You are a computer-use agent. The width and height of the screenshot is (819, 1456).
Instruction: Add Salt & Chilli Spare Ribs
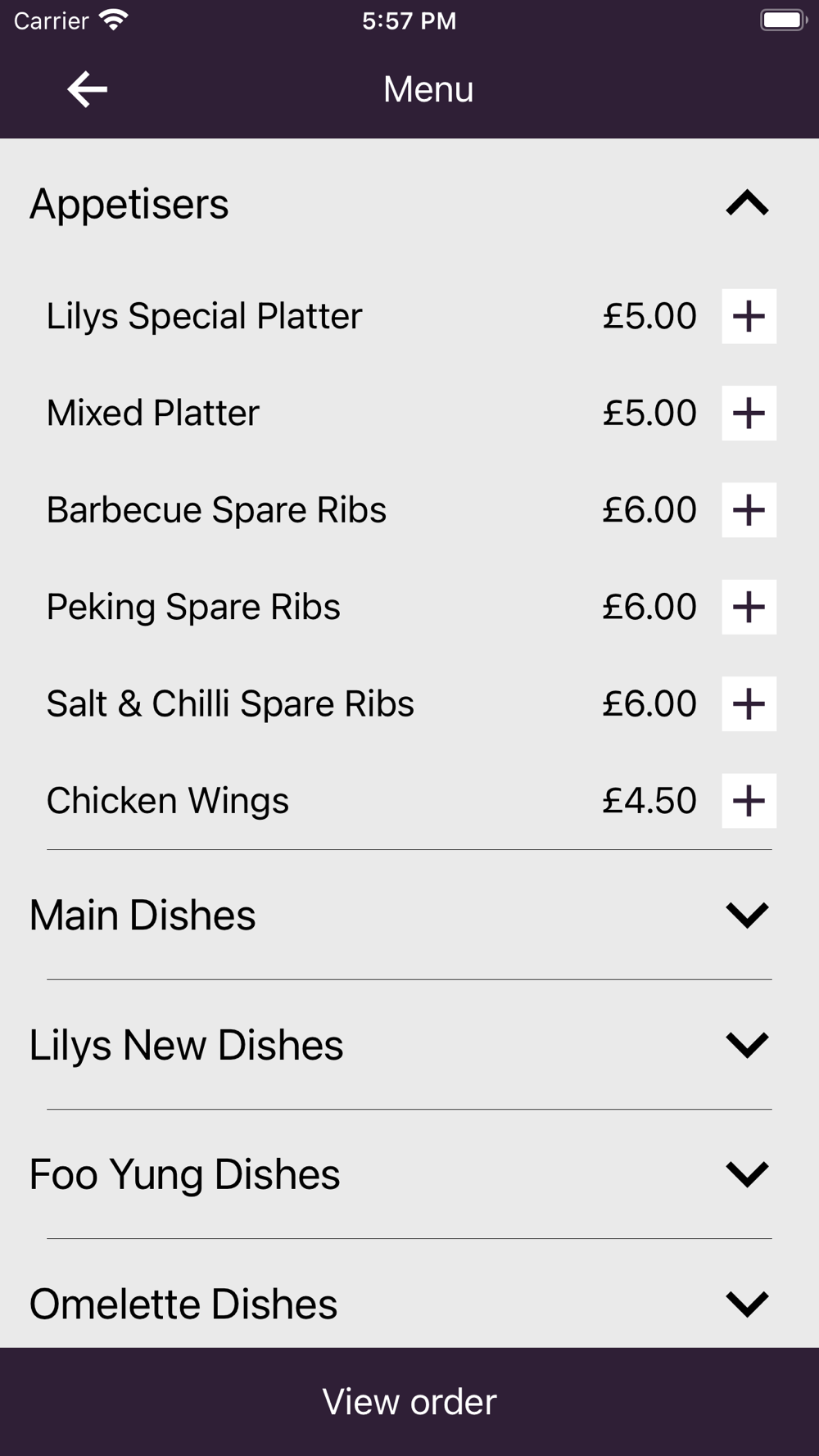749,703
